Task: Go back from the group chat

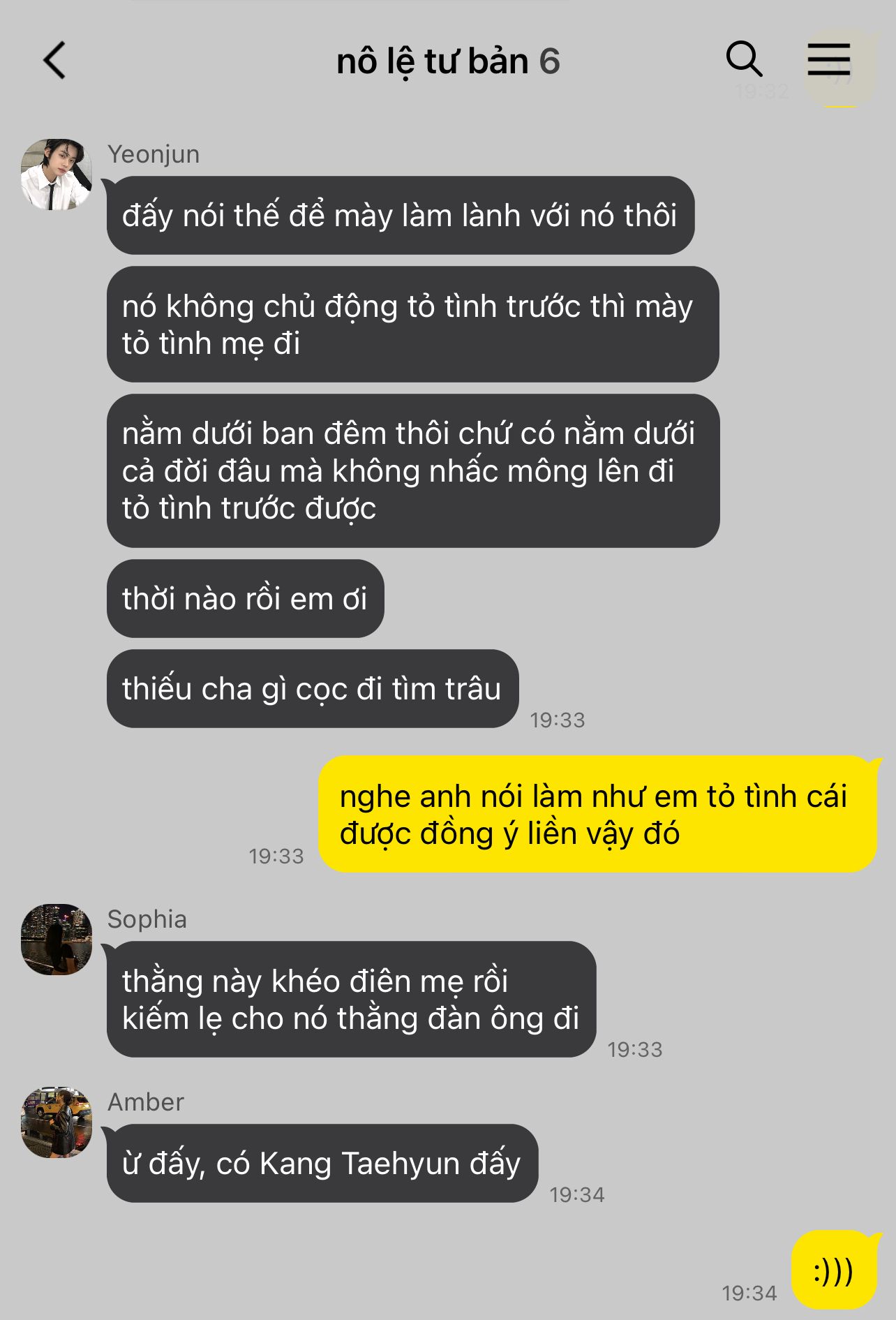Action: [54, 60]
